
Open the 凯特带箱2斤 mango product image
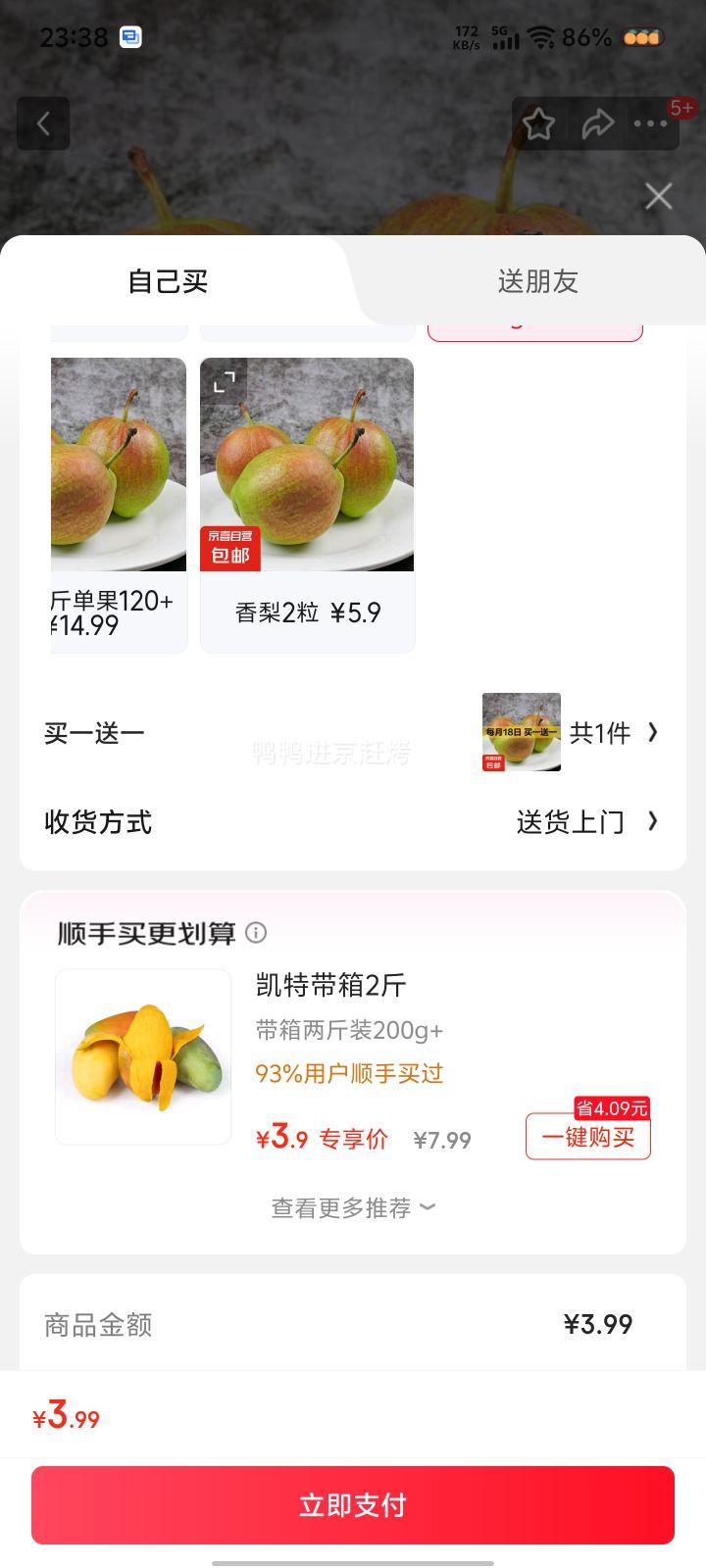143,1056
